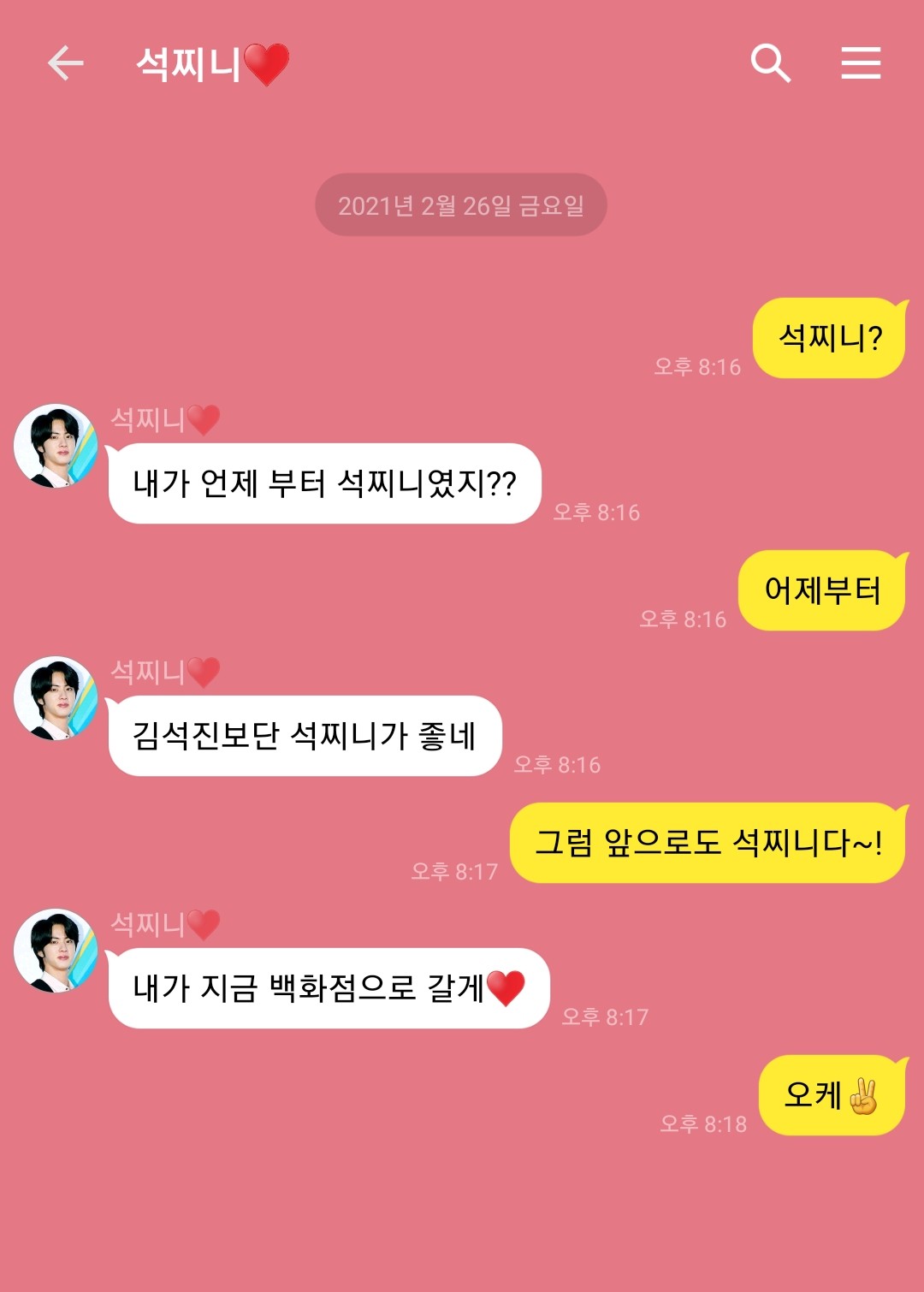924x1292 pixels.
Task: Open profile photo beside '내가 언제 부터 석찌니였지??'
Action: (x=56, y=446)
